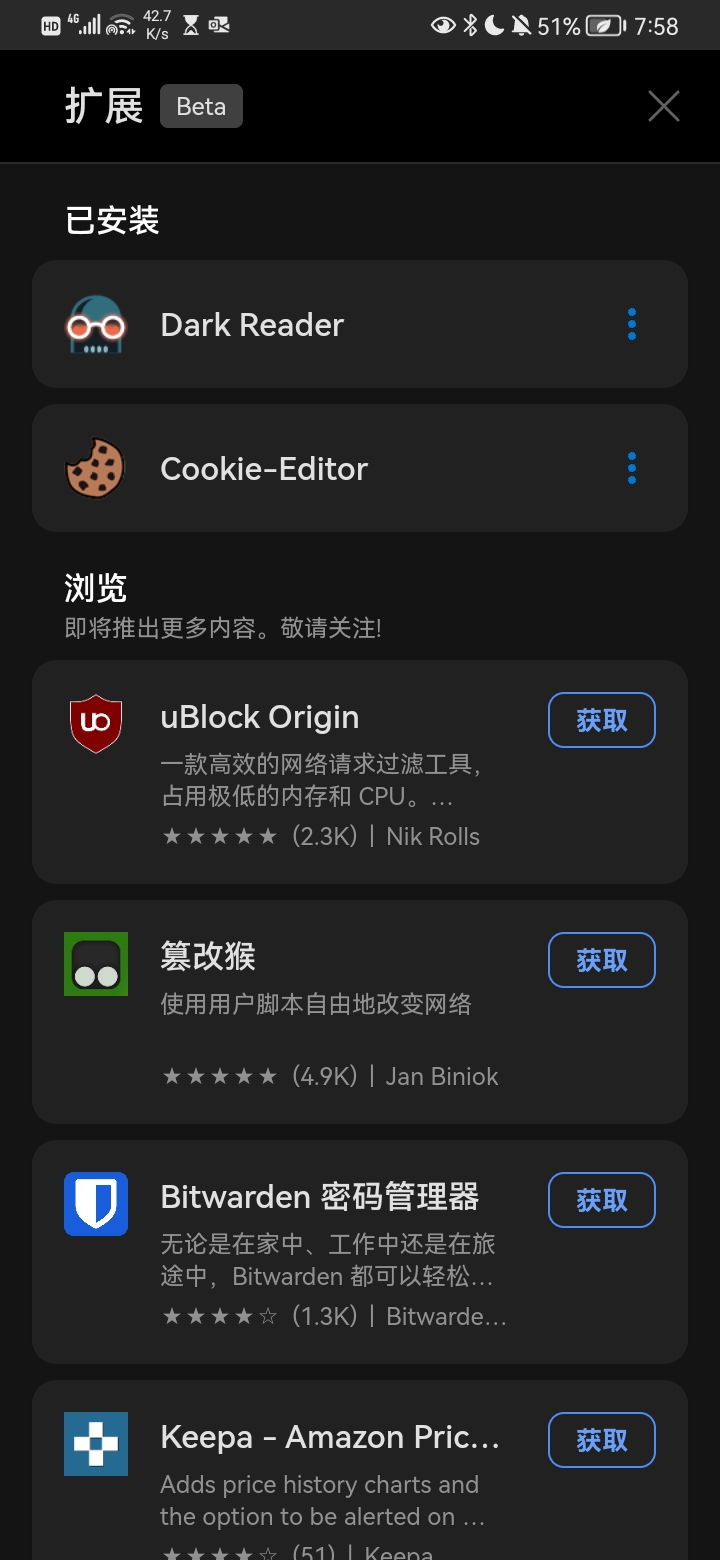Open the Keepa extension card
720x1560 pixels.
coord(360,1470)
